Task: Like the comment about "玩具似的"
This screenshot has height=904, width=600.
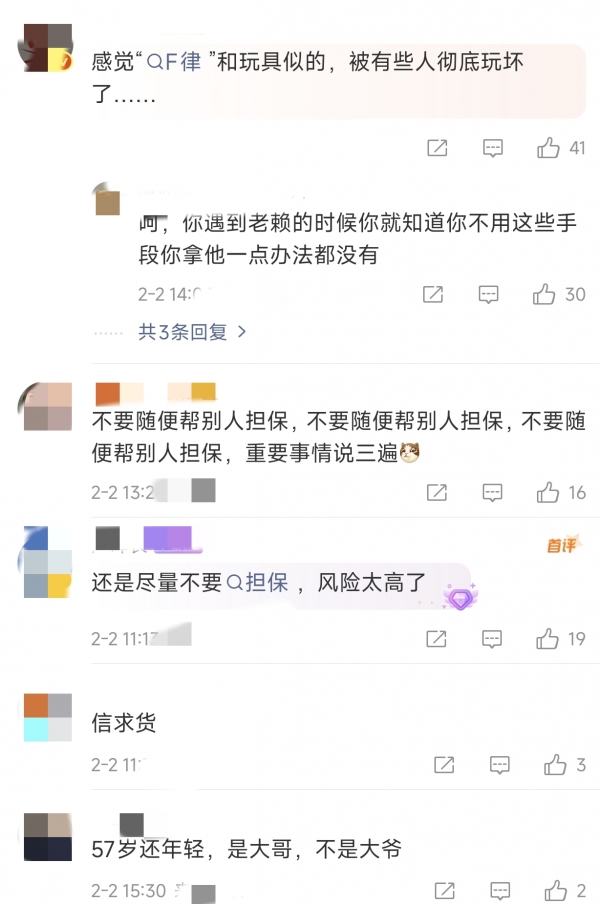Action: (x=548, y=148)
